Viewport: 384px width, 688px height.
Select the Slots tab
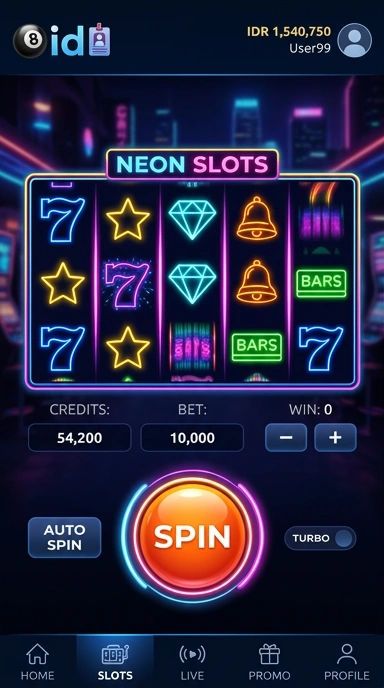point(115,662)
